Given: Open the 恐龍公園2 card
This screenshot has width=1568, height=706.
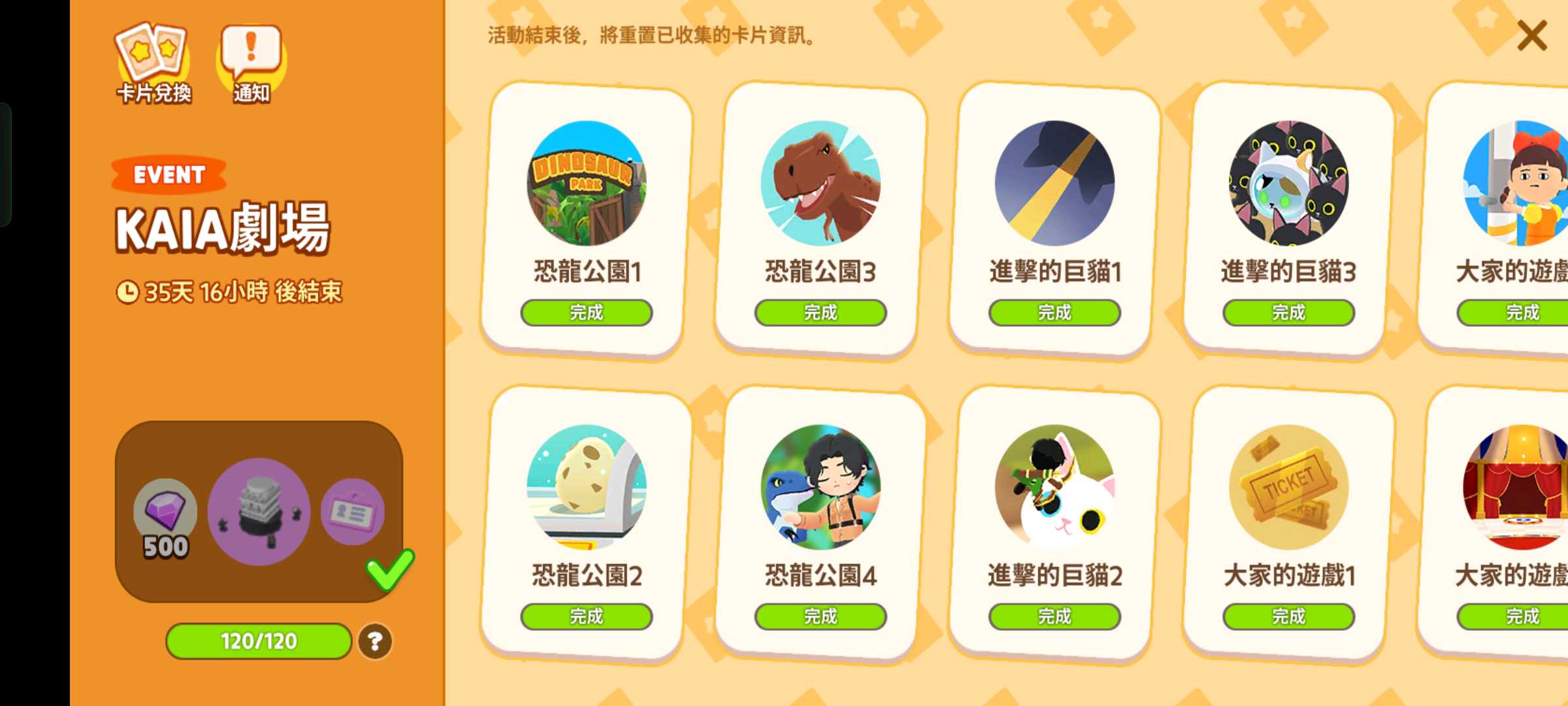Looking at the screenshot, I should [x=587, y=523].
